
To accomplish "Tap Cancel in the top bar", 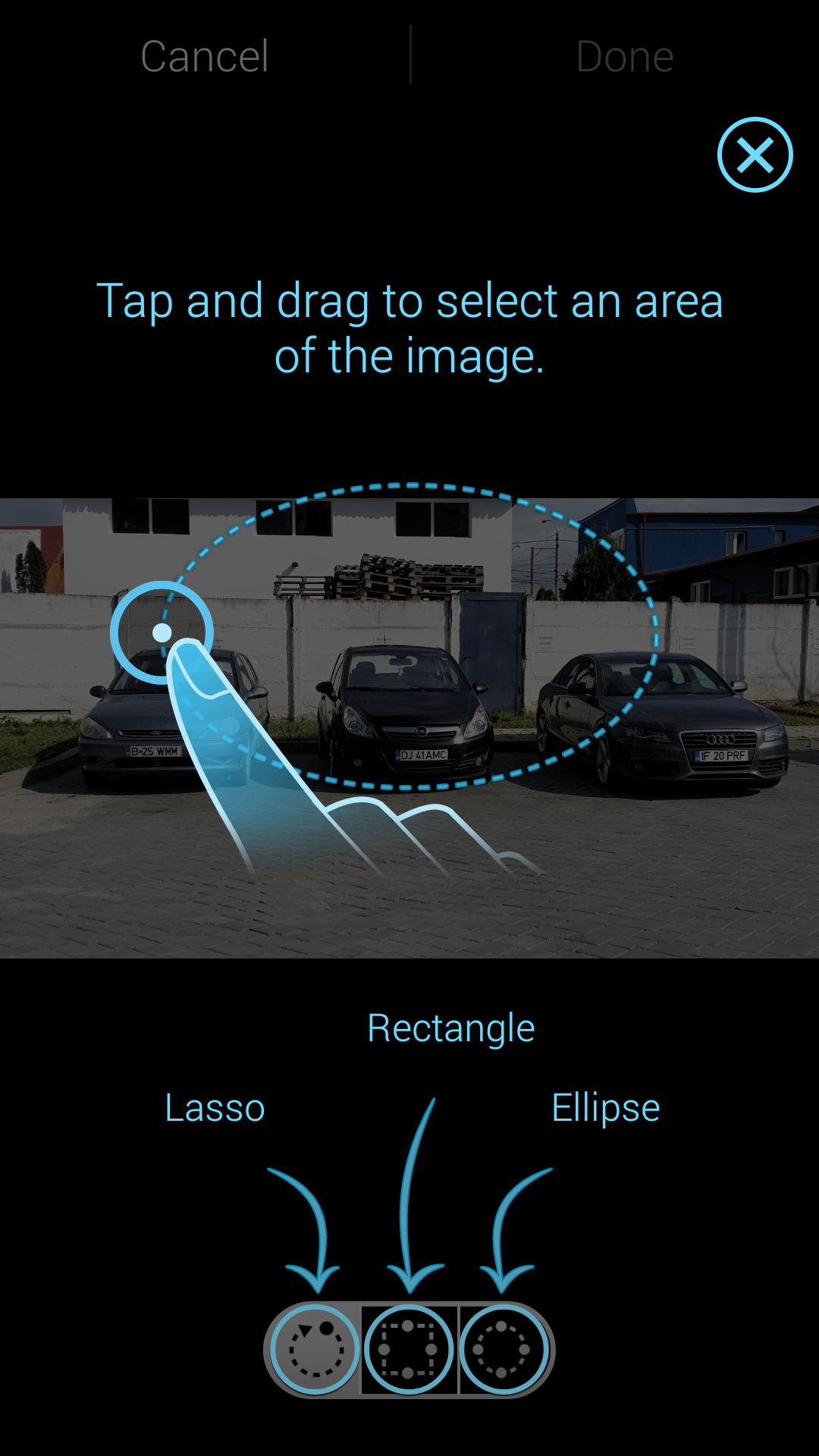I will tap(205, 56).
